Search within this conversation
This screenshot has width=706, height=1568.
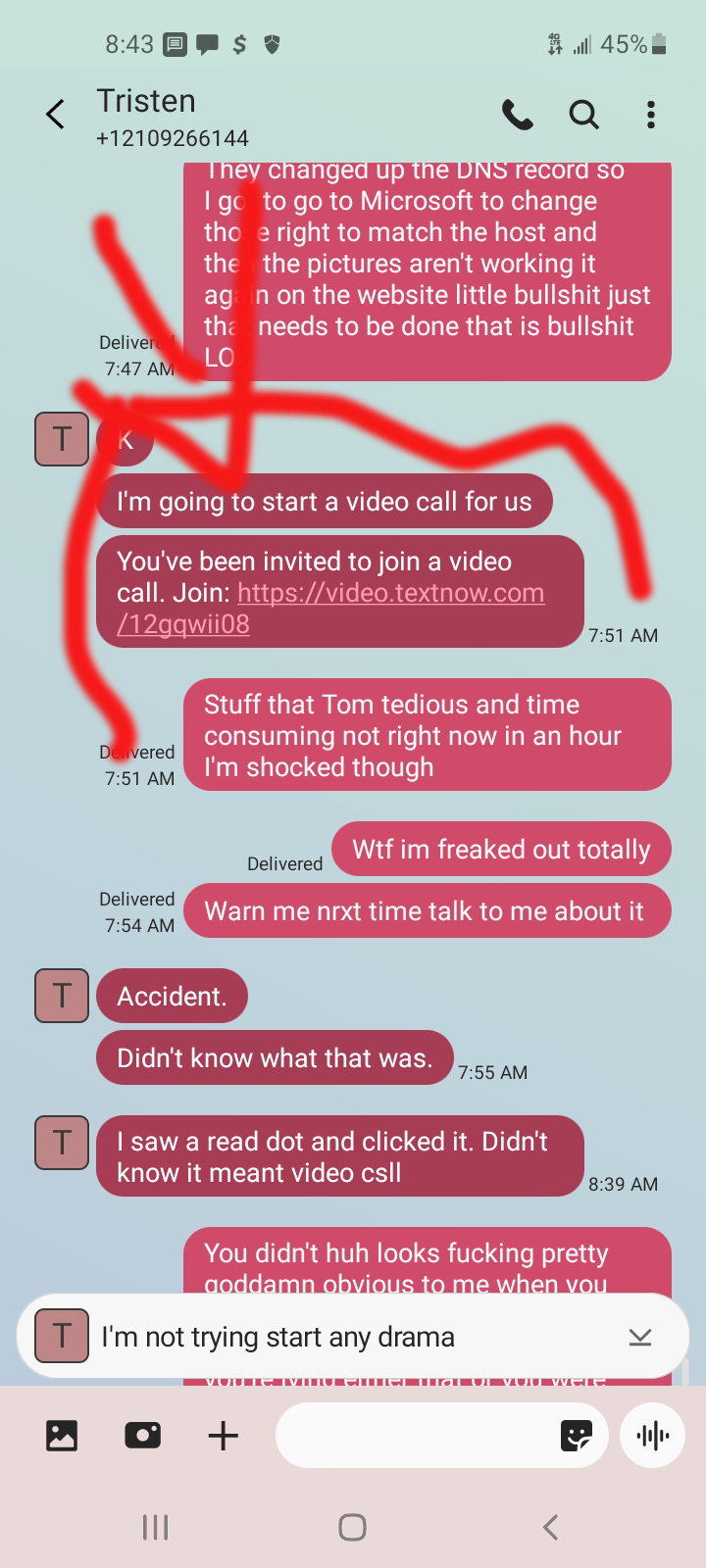(x=584, y=115)
